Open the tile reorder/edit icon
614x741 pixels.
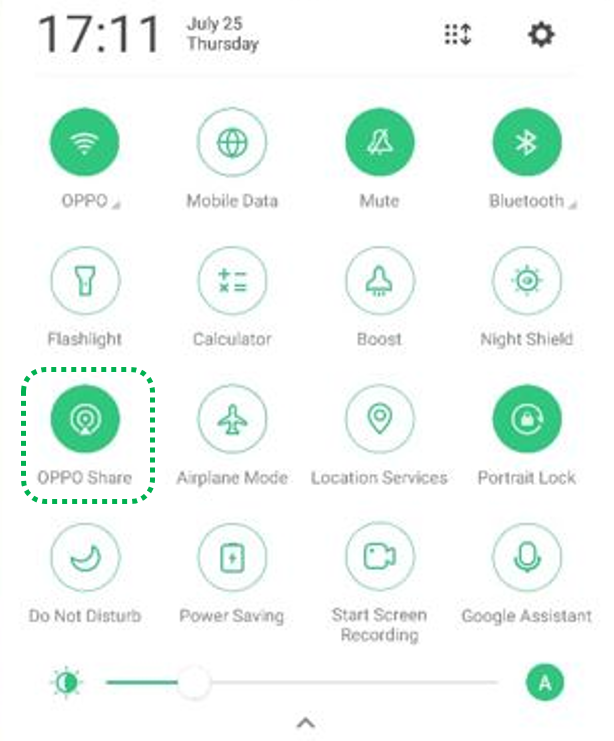[457, 36]
